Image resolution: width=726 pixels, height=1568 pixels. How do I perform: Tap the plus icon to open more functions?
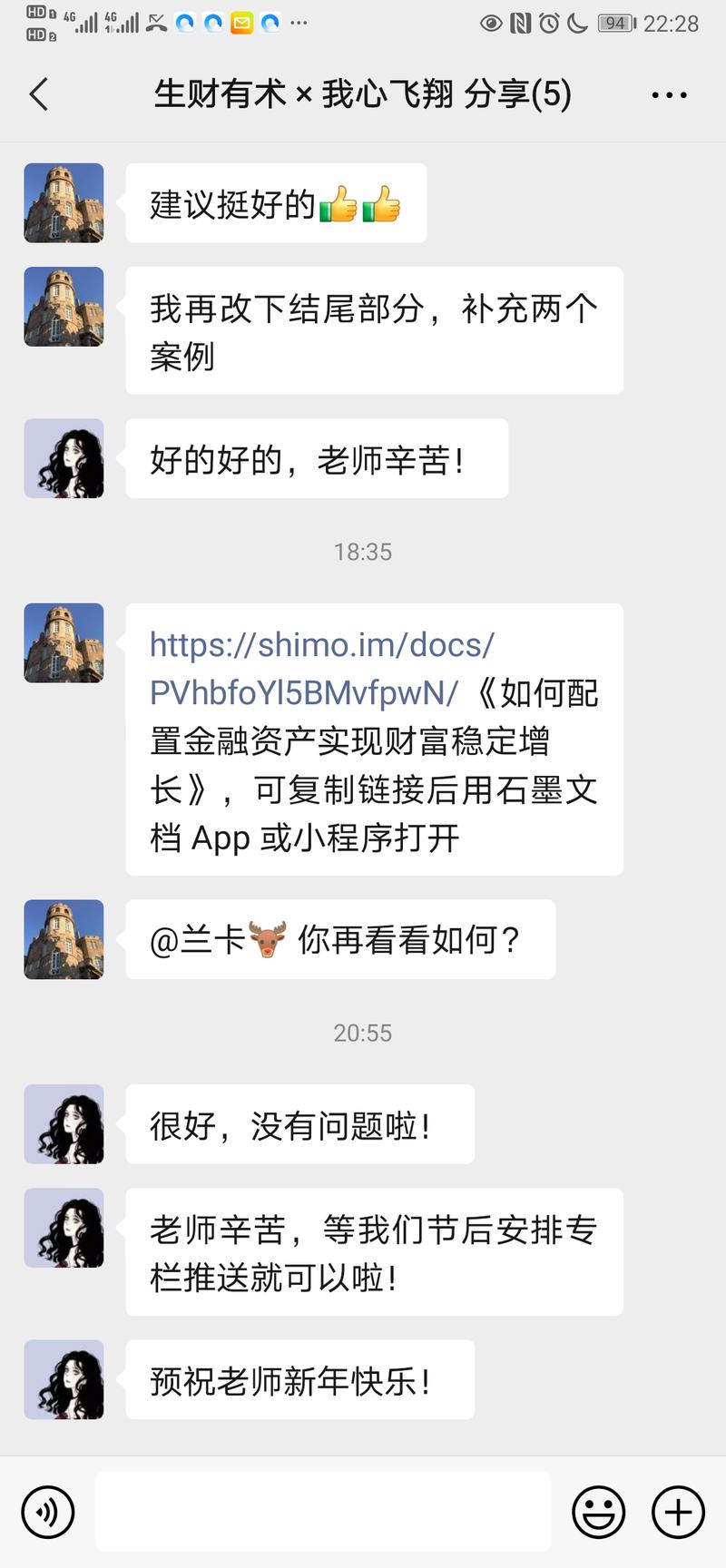coord(674,1512)
